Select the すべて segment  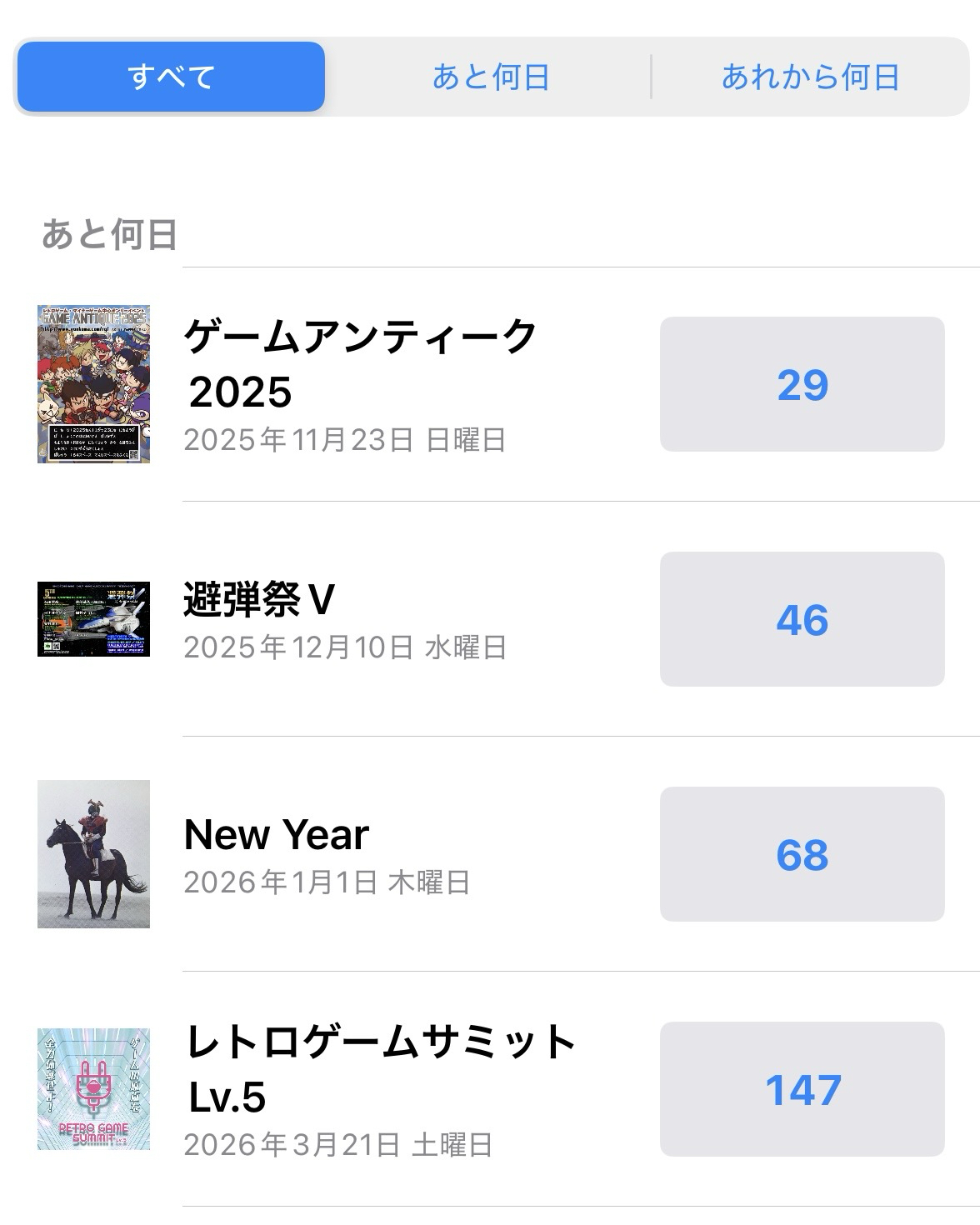pos(171,77)
